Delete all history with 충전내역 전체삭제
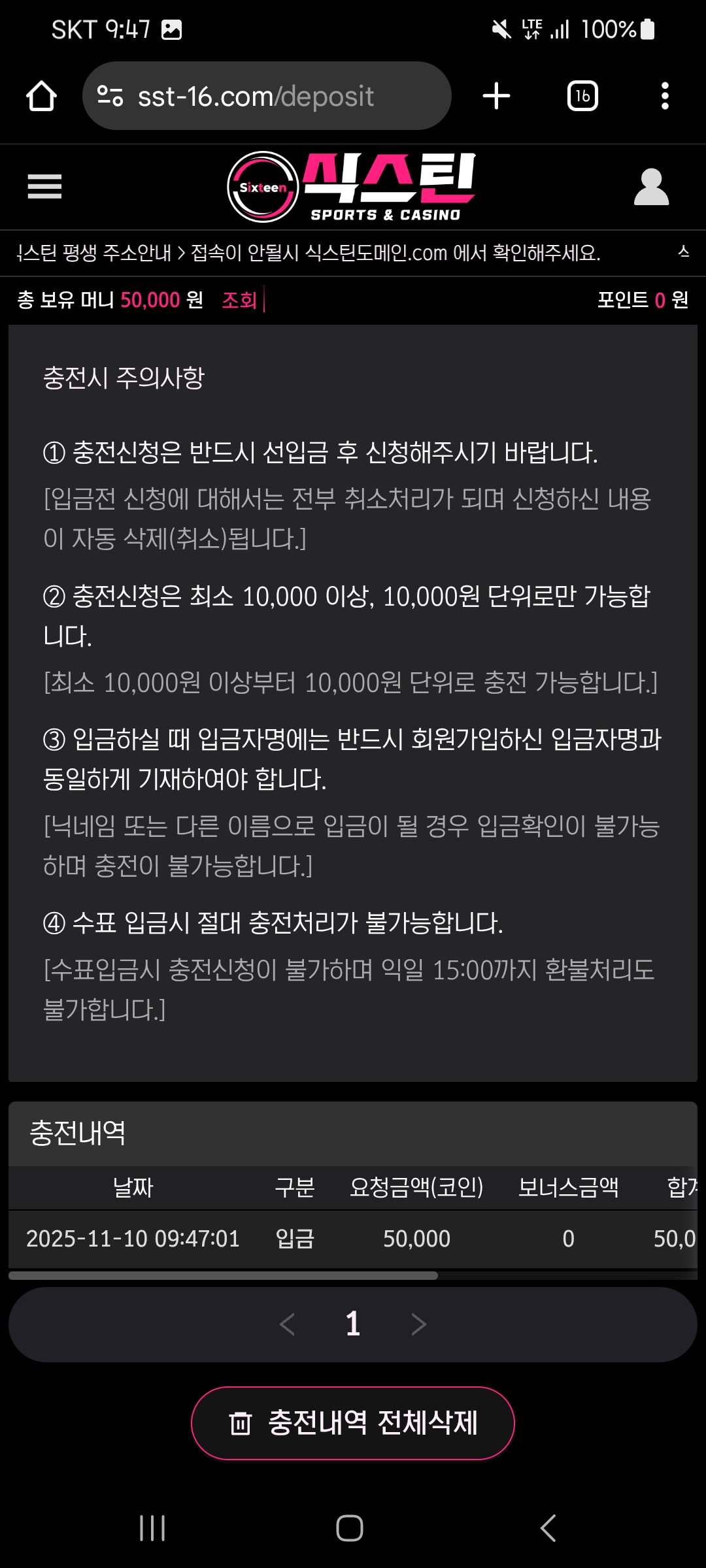The image size is (706, 1568). coord(353,1423)
